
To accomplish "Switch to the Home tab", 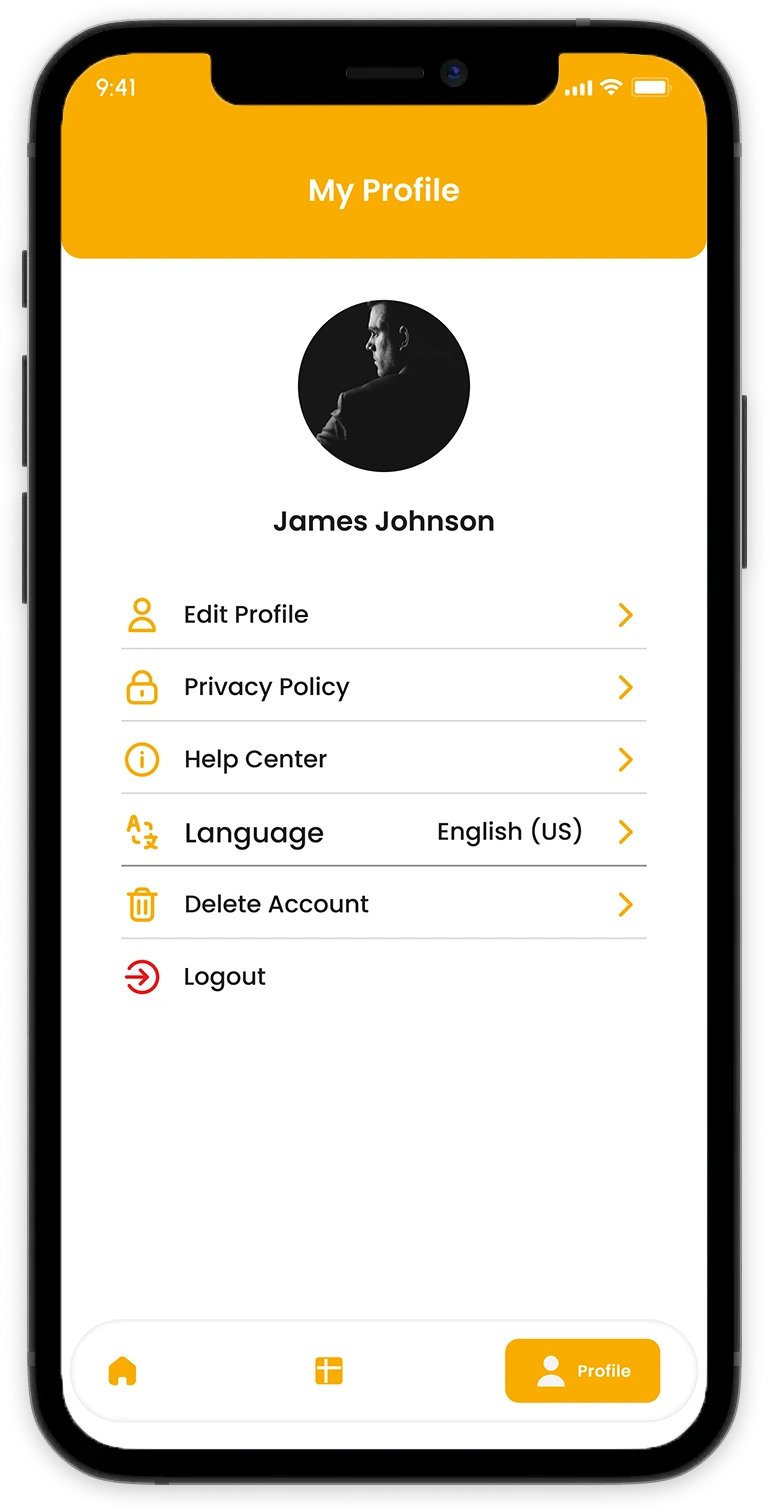I will point(122,1370).
